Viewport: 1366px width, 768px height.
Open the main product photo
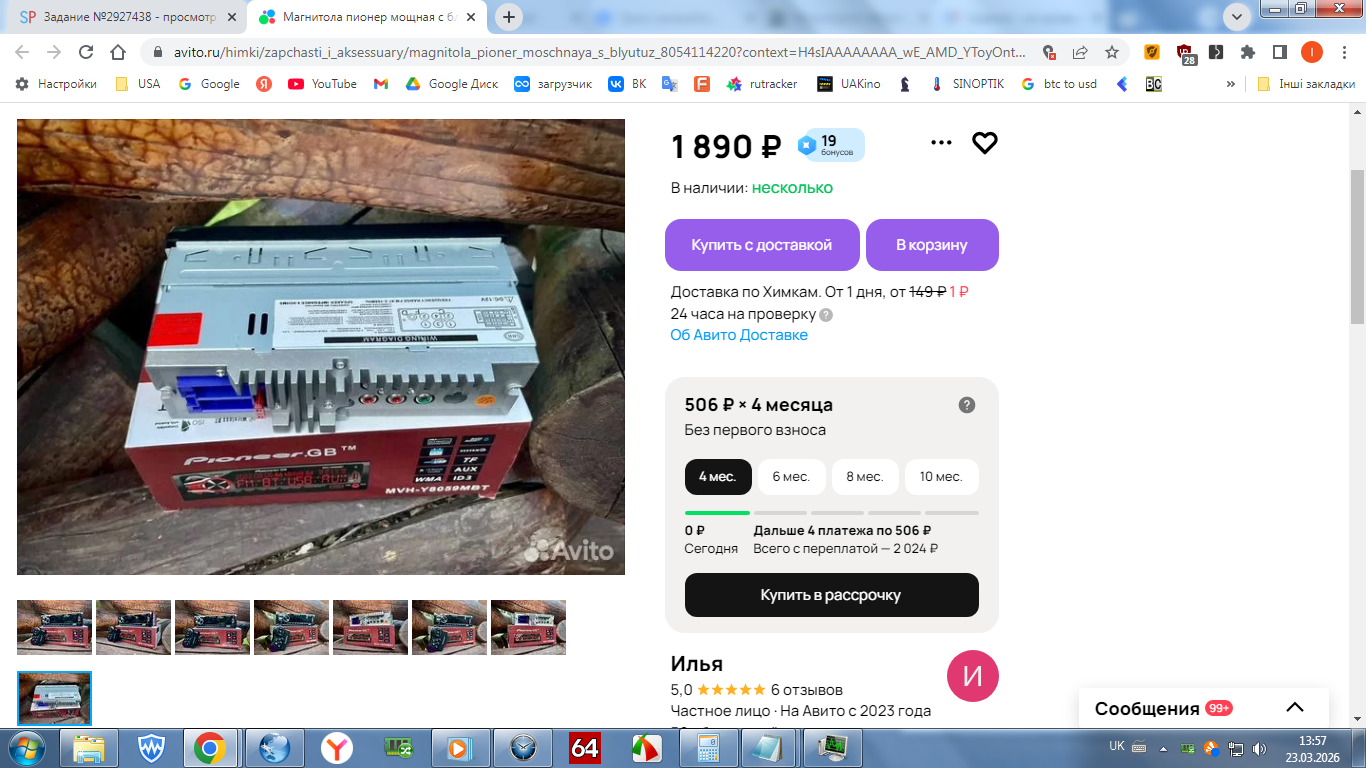tap(321, 347)
